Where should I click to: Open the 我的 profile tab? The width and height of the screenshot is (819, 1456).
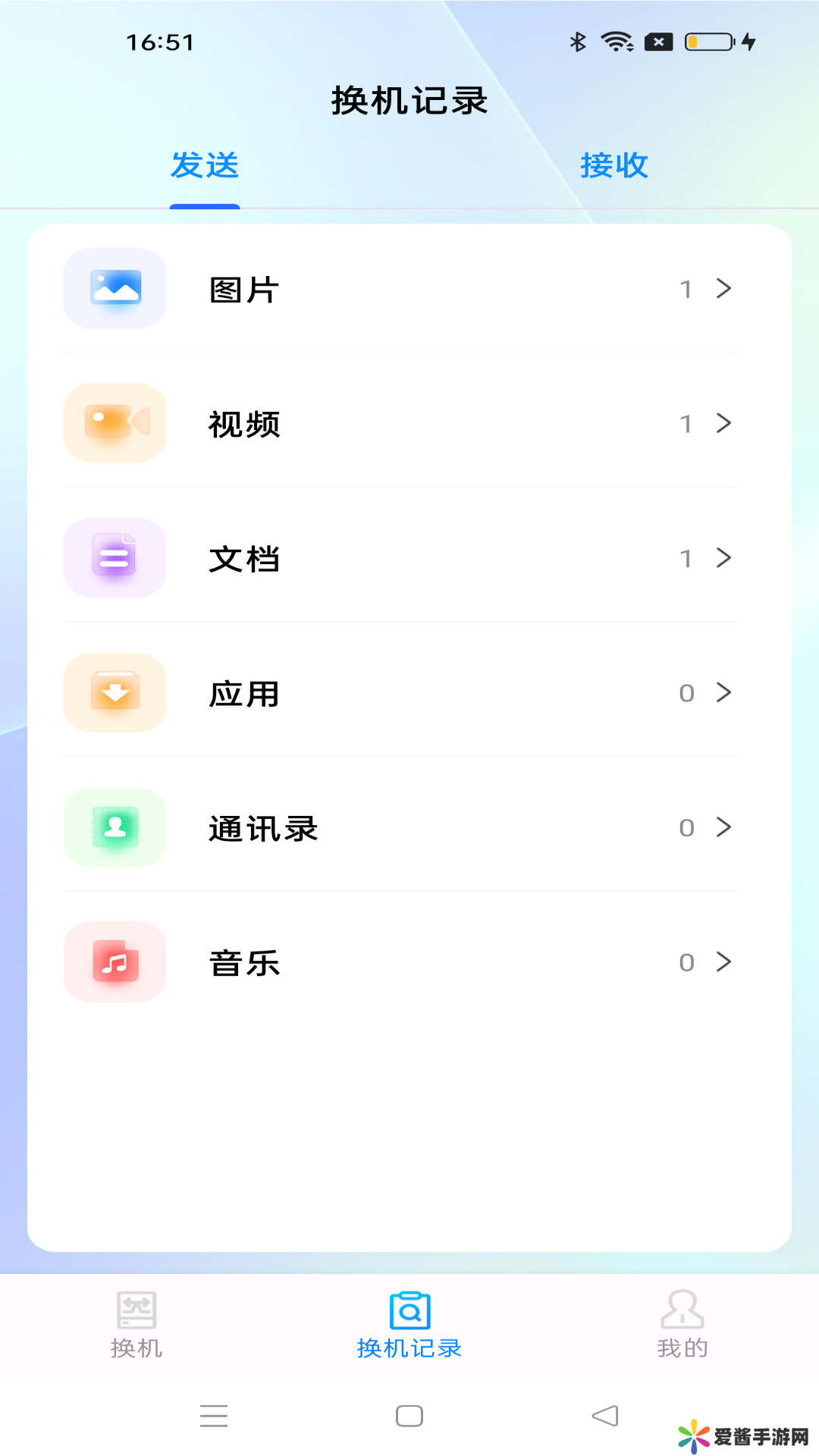(682, 1325)
